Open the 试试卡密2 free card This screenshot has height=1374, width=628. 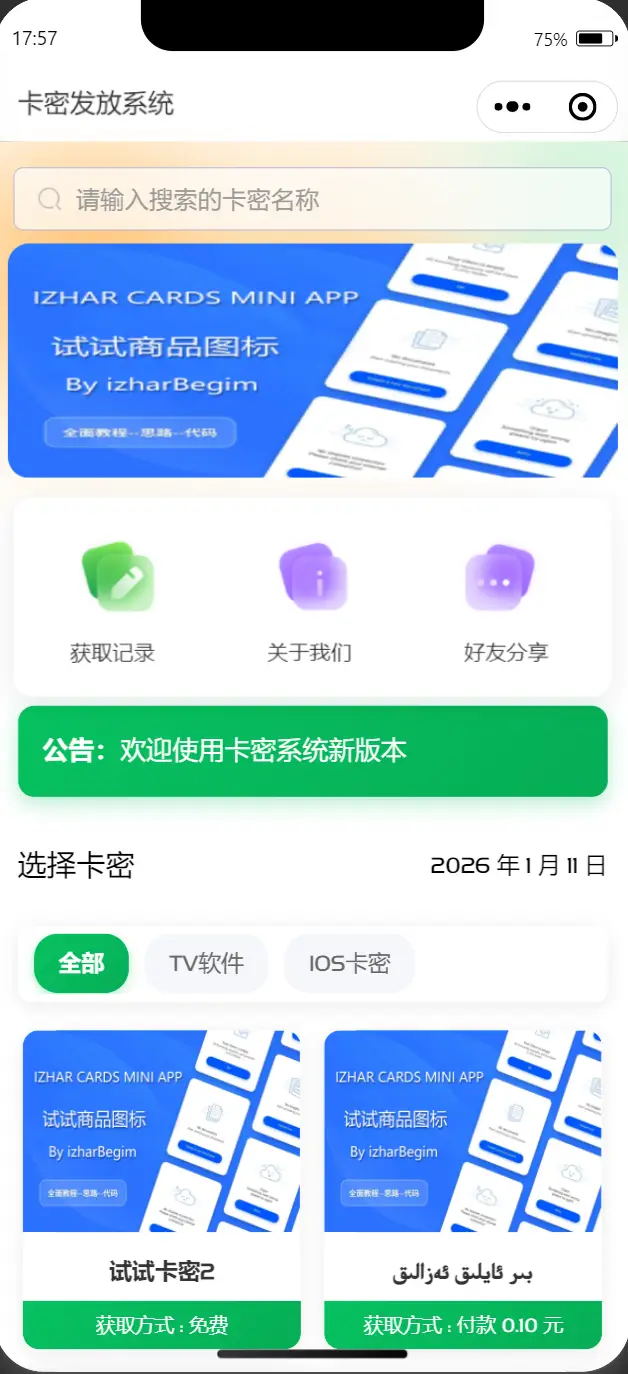pyautogui.click(x=161, y=1189)
